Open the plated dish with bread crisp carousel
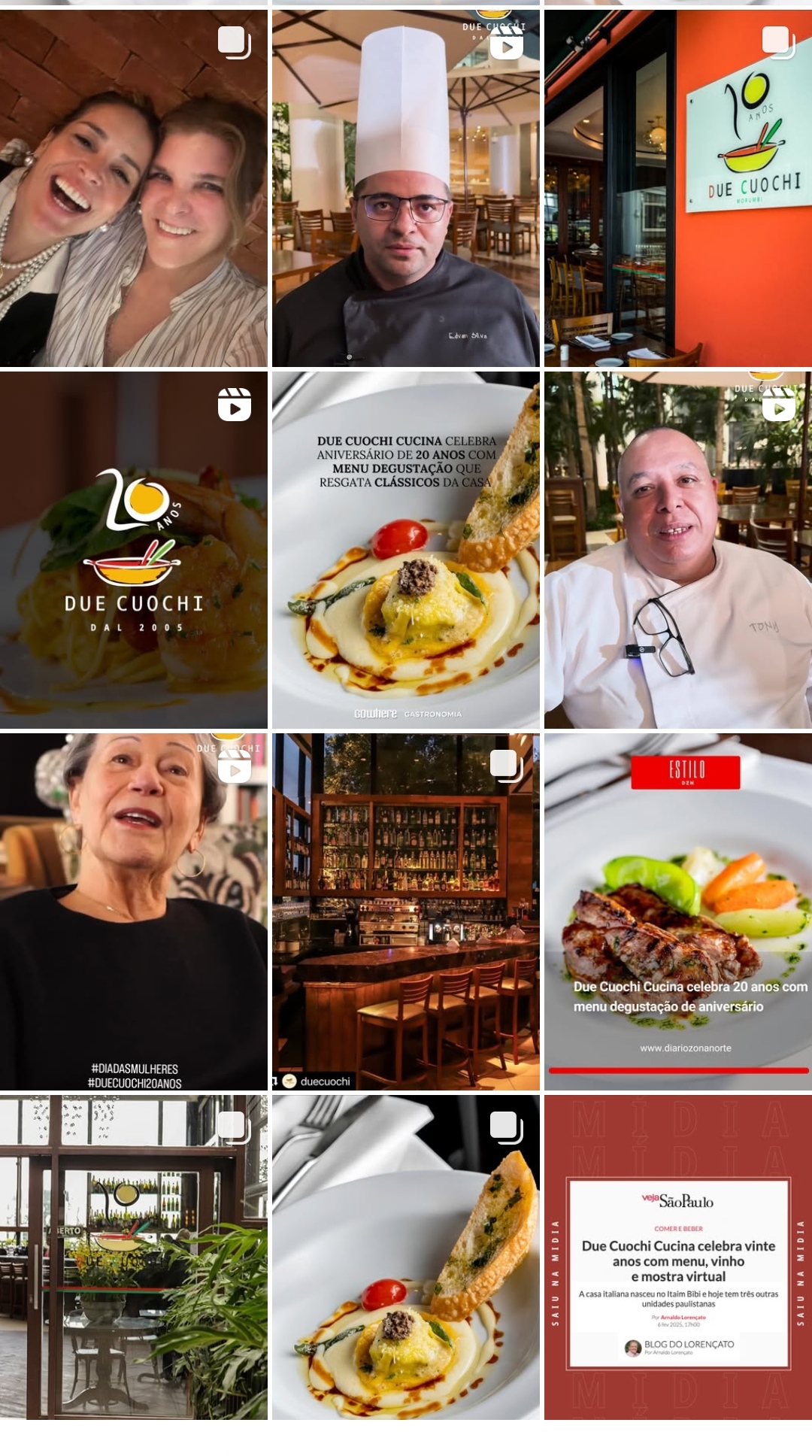Image resolution: width=812 pixels, height=1456 pixels. point(406,1257)
